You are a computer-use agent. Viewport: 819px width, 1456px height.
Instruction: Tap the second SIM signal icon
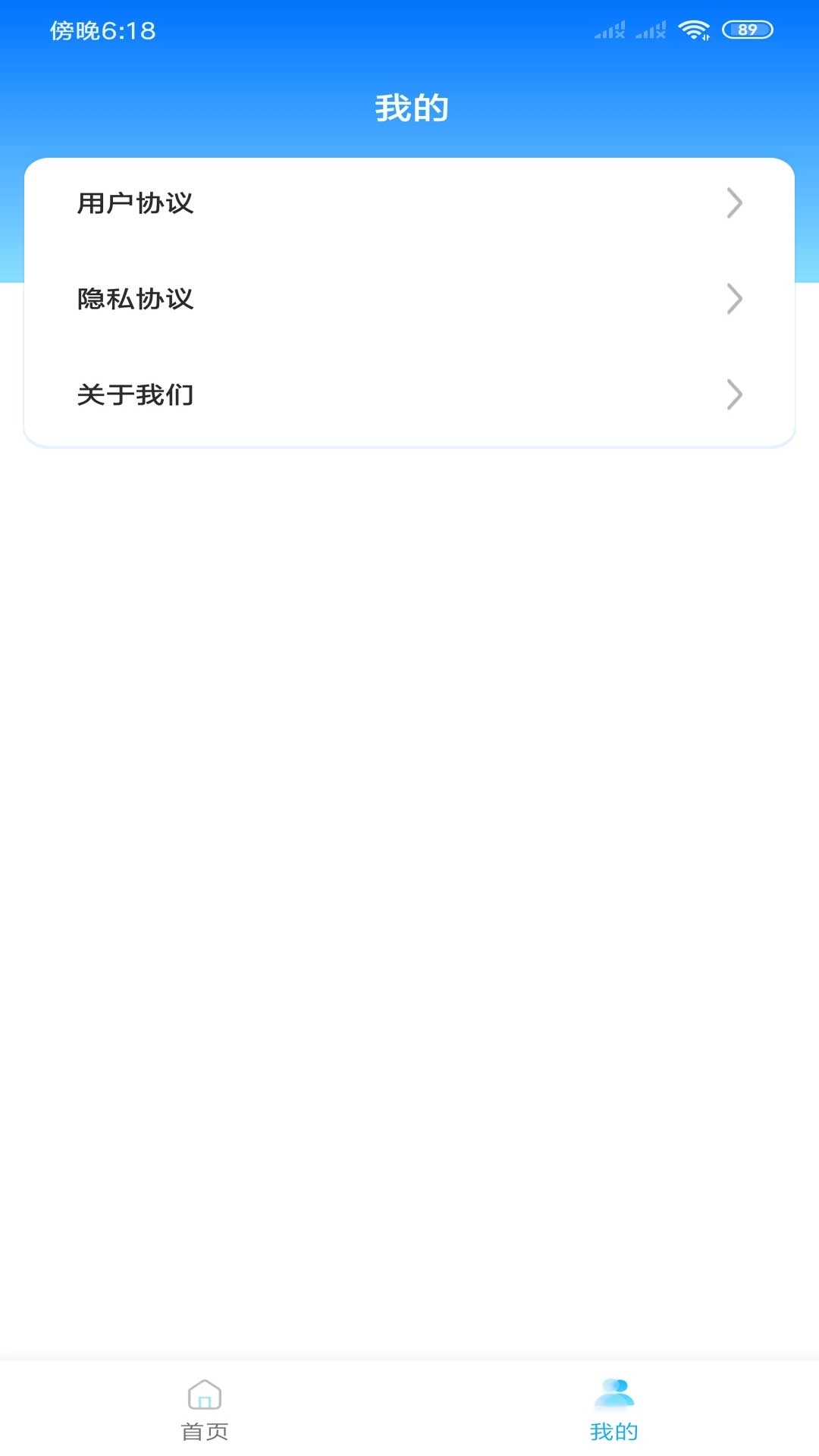pyautogui.click(x=651, y=30)
